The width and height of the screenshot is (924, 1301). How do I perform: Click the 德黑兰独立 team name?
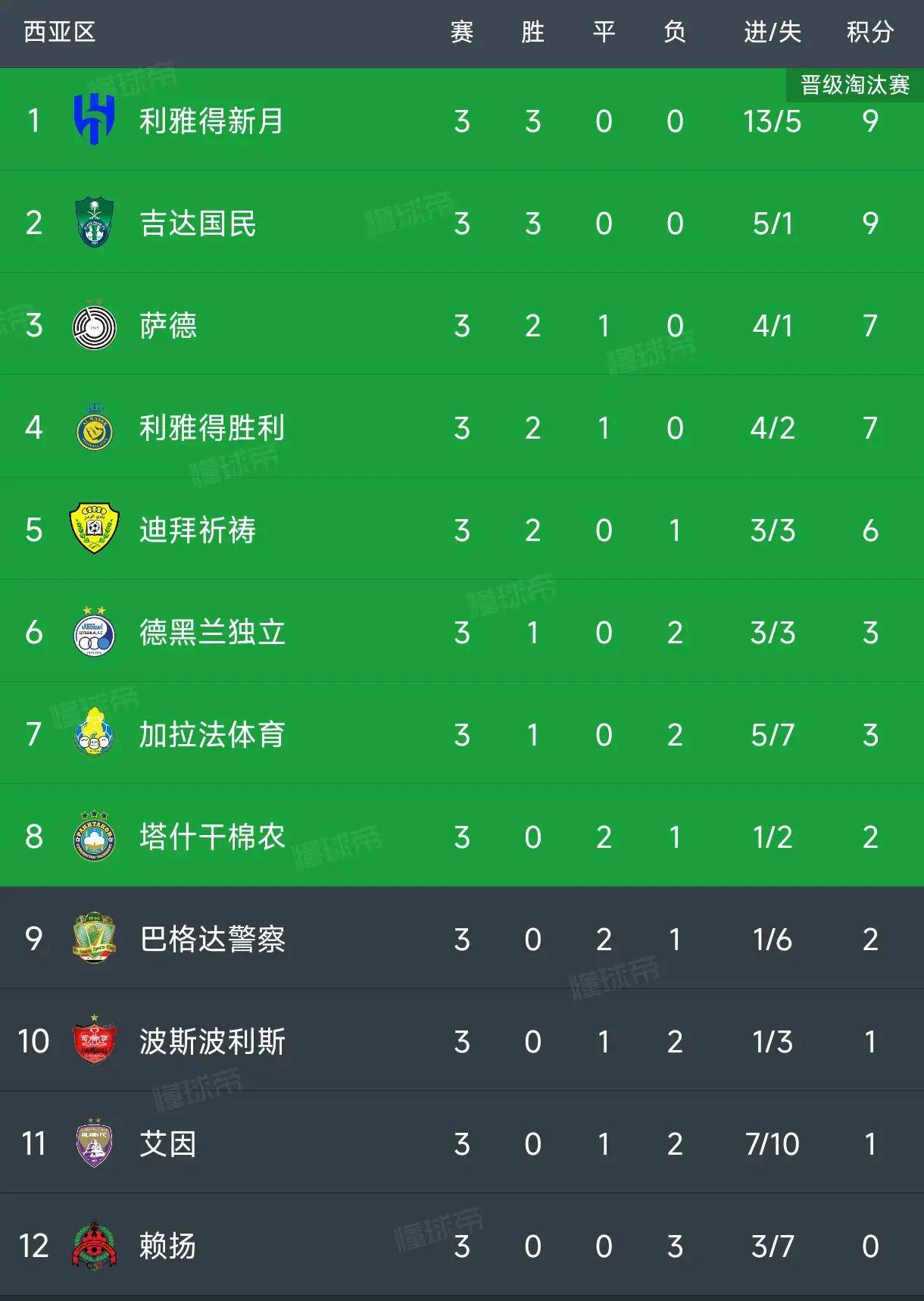212,633
